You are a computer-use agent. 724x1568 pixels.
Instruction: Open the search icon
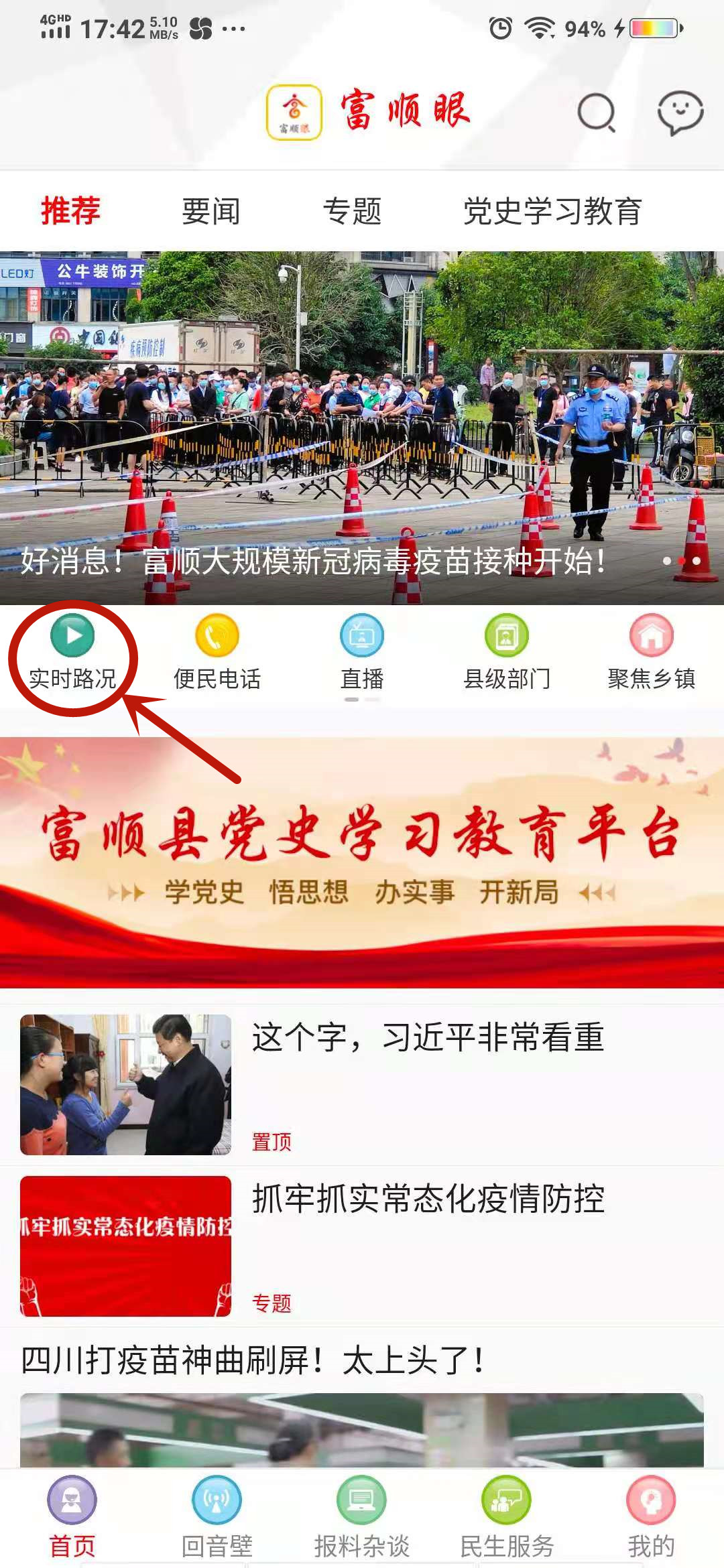point(596,113)
